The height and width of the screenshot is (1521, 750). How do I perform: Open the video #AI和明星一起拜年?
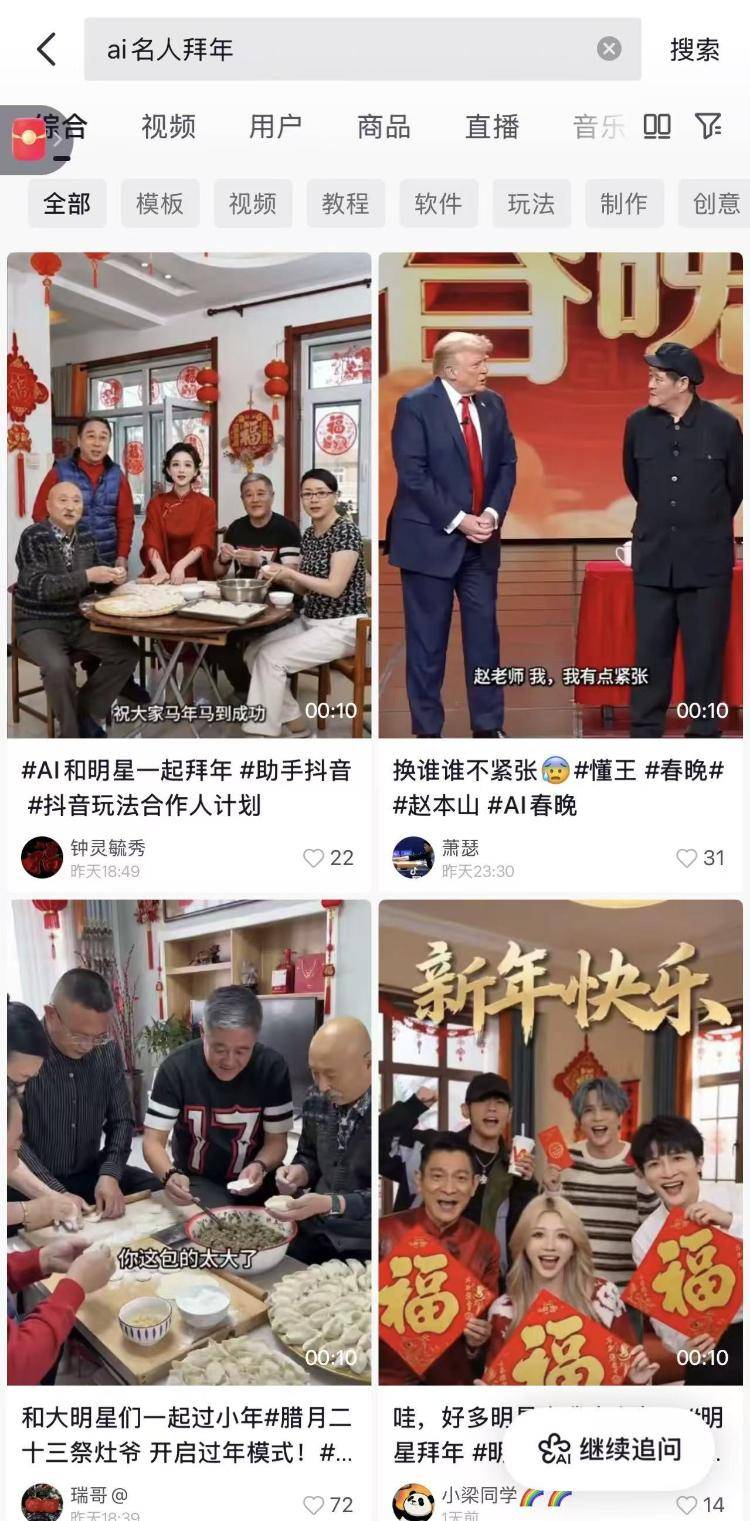(x=189, y=494)
